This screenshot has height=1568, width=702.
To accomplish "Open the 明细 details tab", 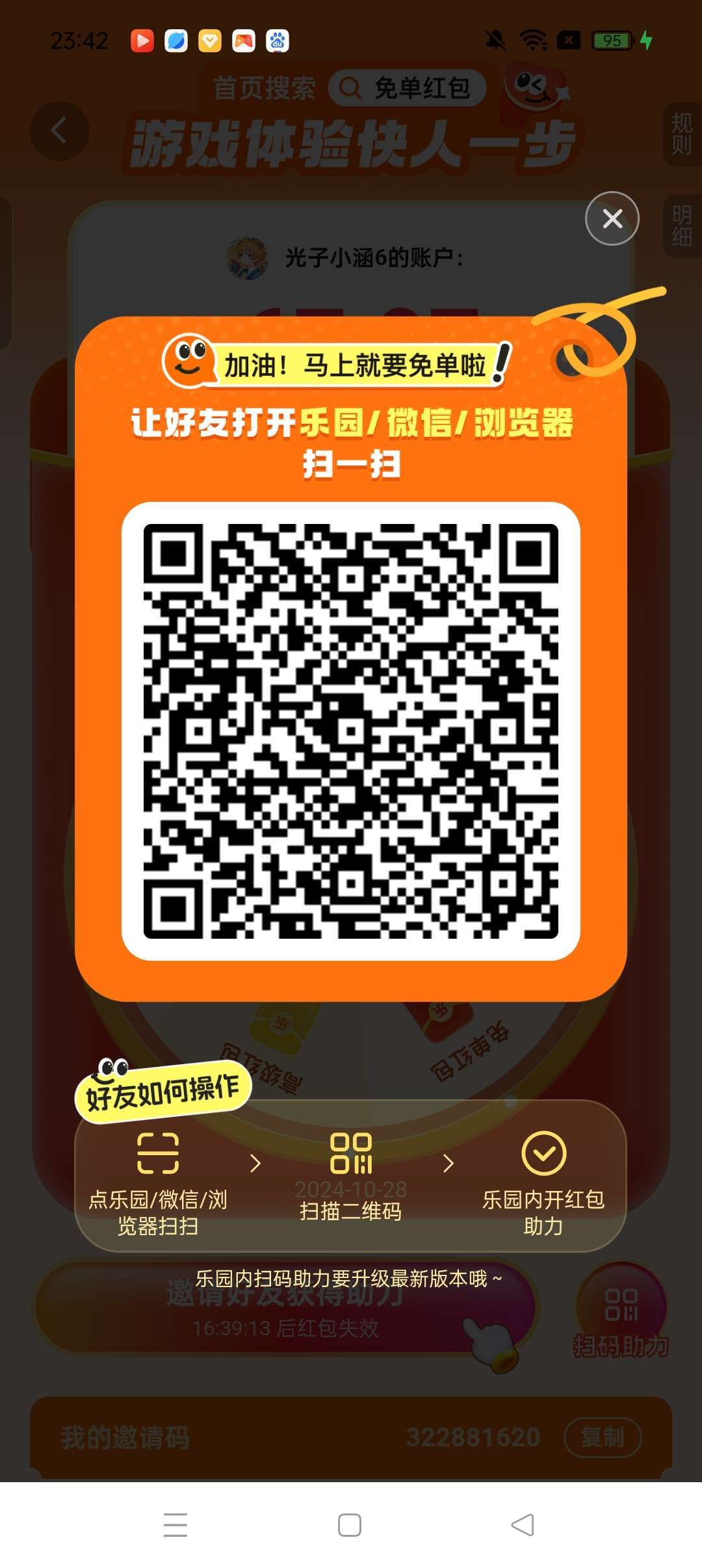I will click(x=682, y=225).
